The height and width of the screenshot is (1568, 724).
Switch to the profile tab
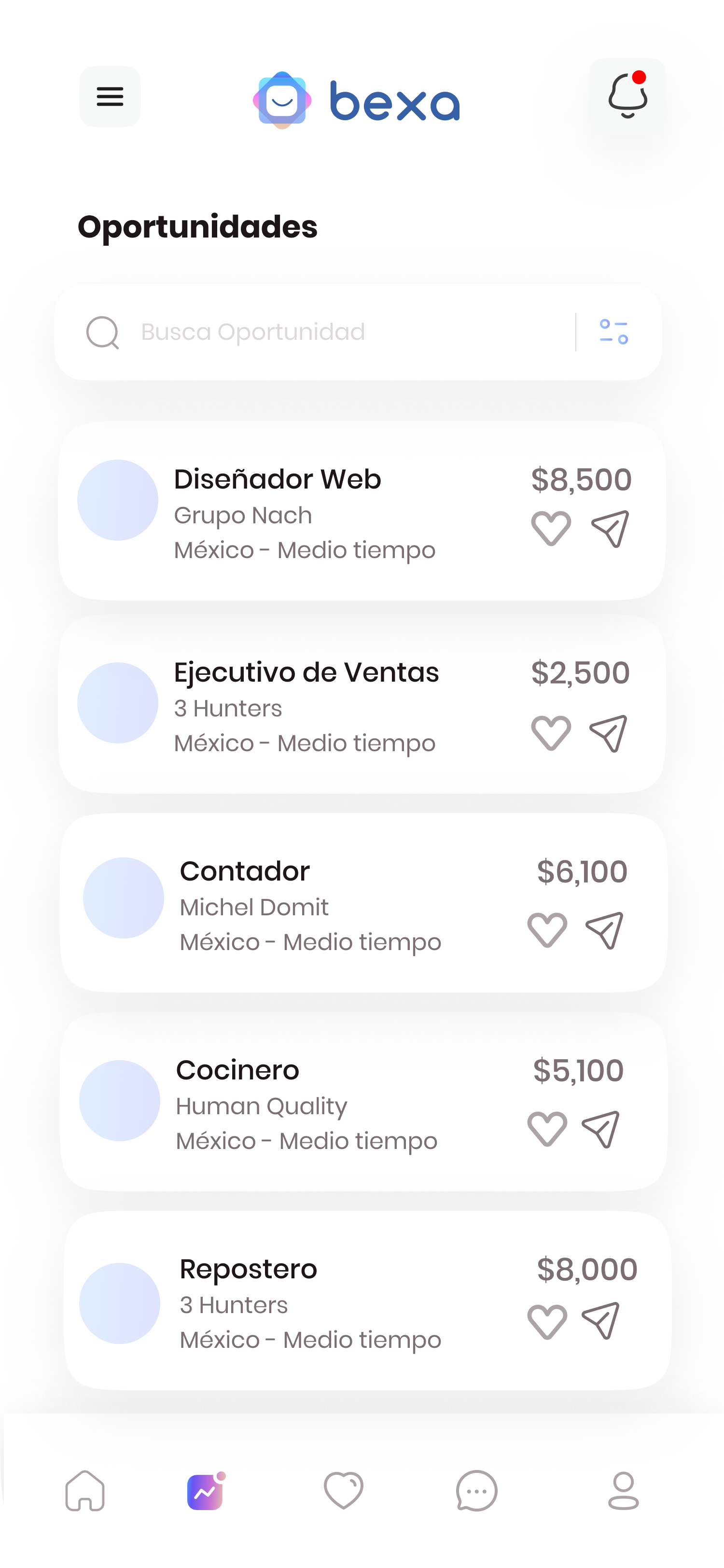pos(623,1491)
